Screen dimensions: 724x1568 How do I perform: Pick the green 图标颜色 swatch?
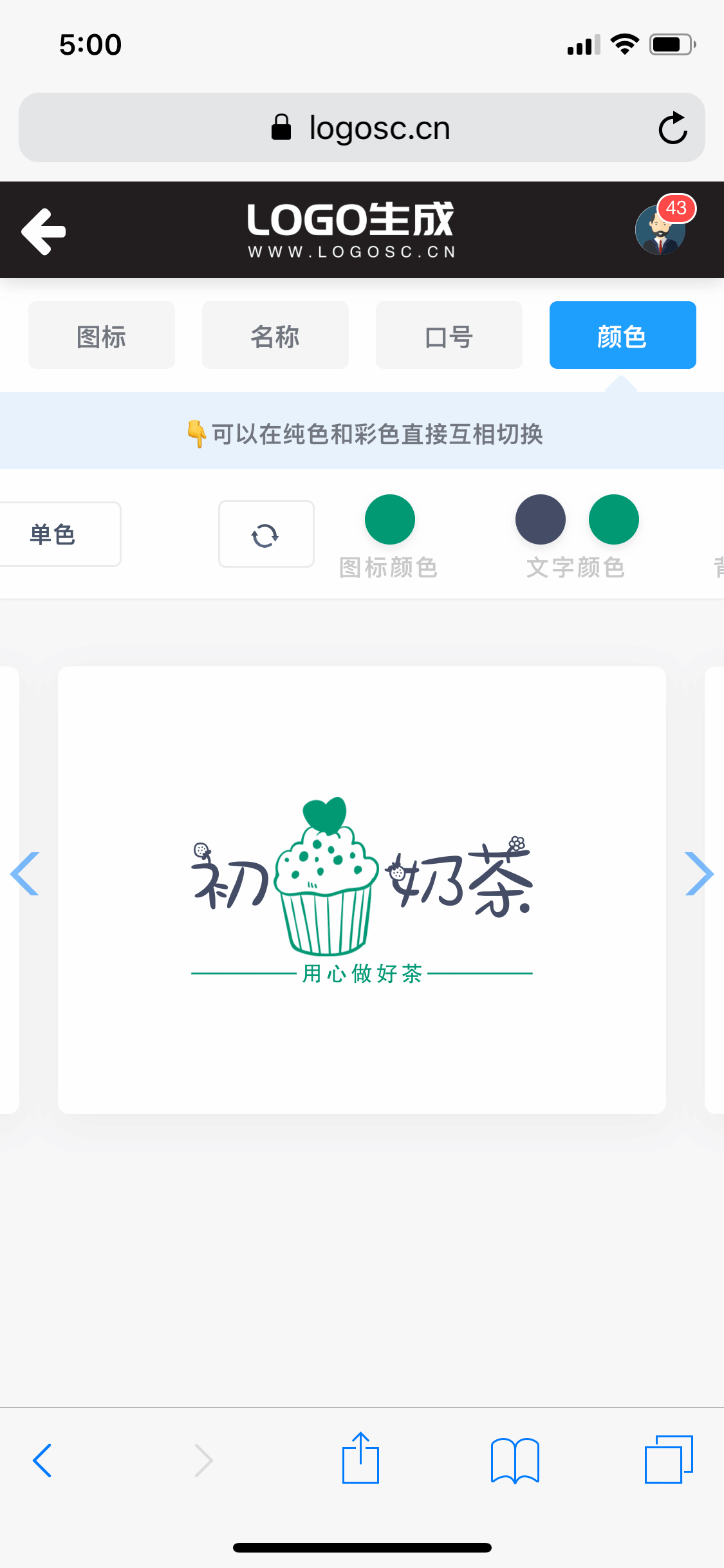tap(389, 519)
